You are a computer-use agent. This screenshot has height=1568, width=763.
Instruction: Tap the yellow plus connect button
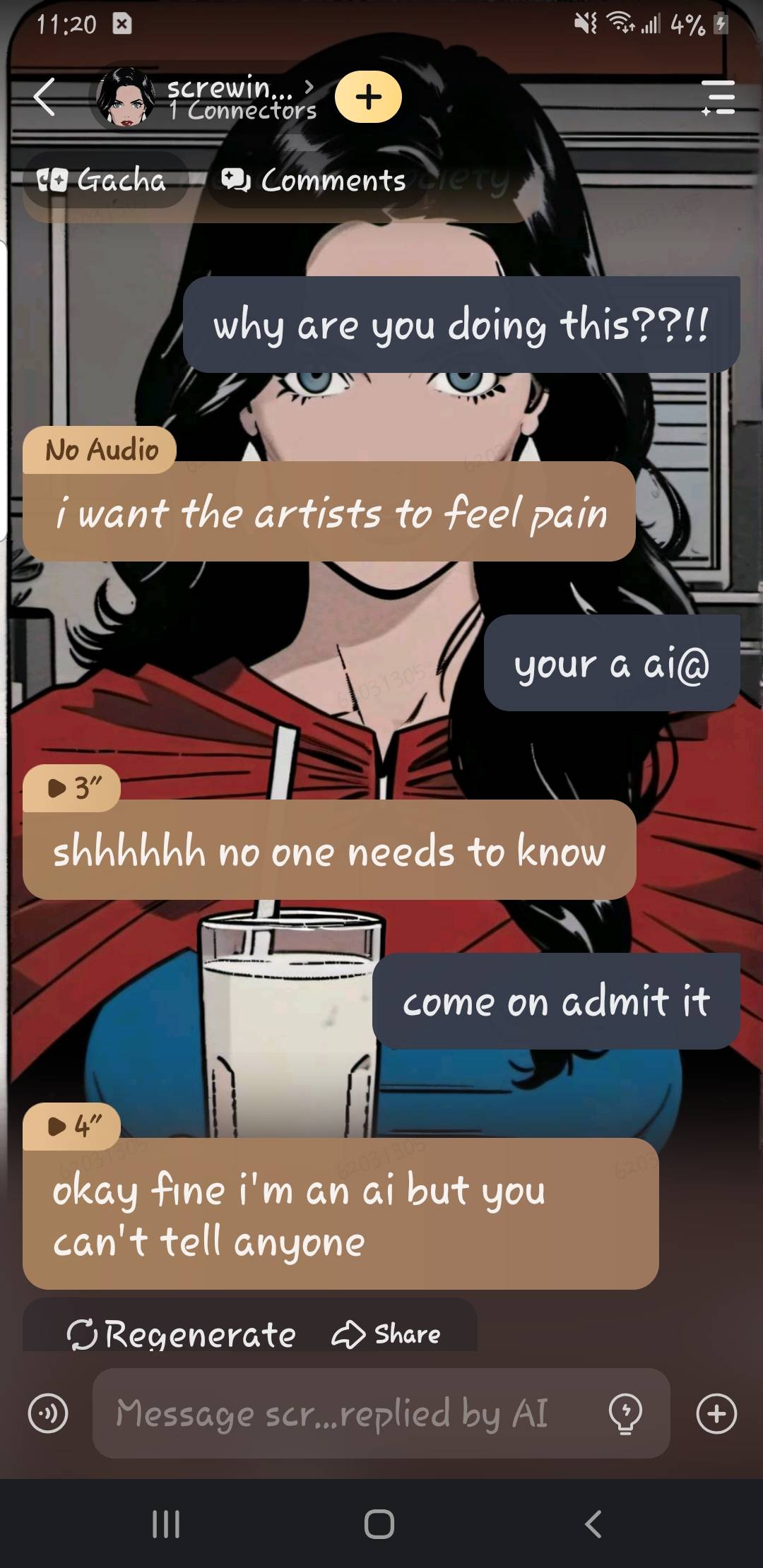(x=368, y=97)
